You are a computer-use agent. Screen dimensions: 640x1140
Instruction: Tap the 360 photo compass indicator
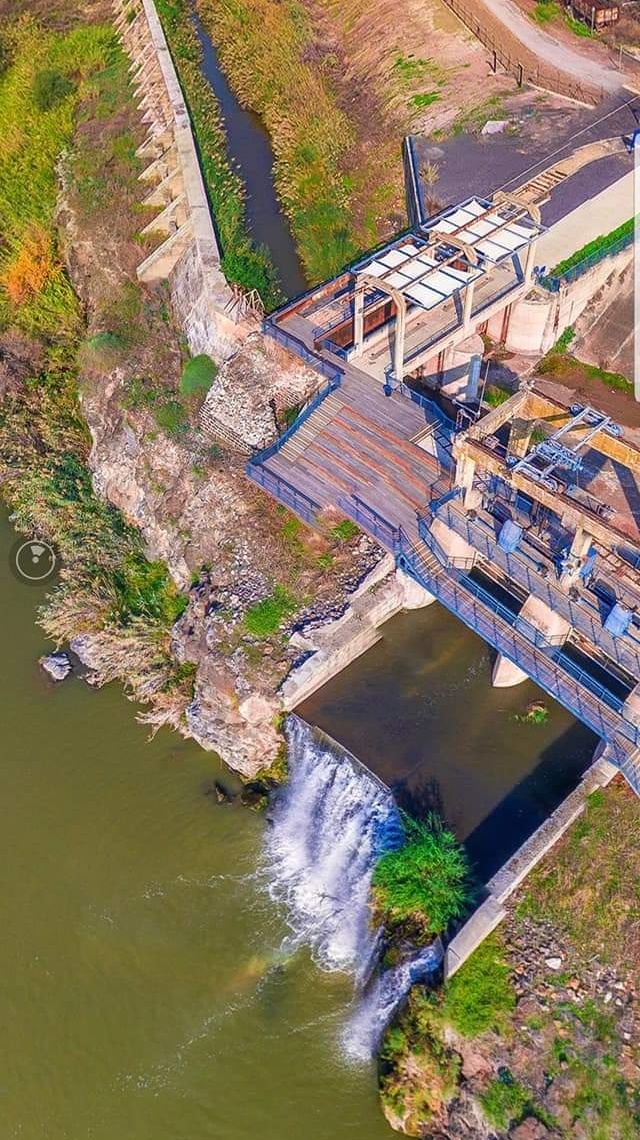pyautogui.click(x=35, y=561)
